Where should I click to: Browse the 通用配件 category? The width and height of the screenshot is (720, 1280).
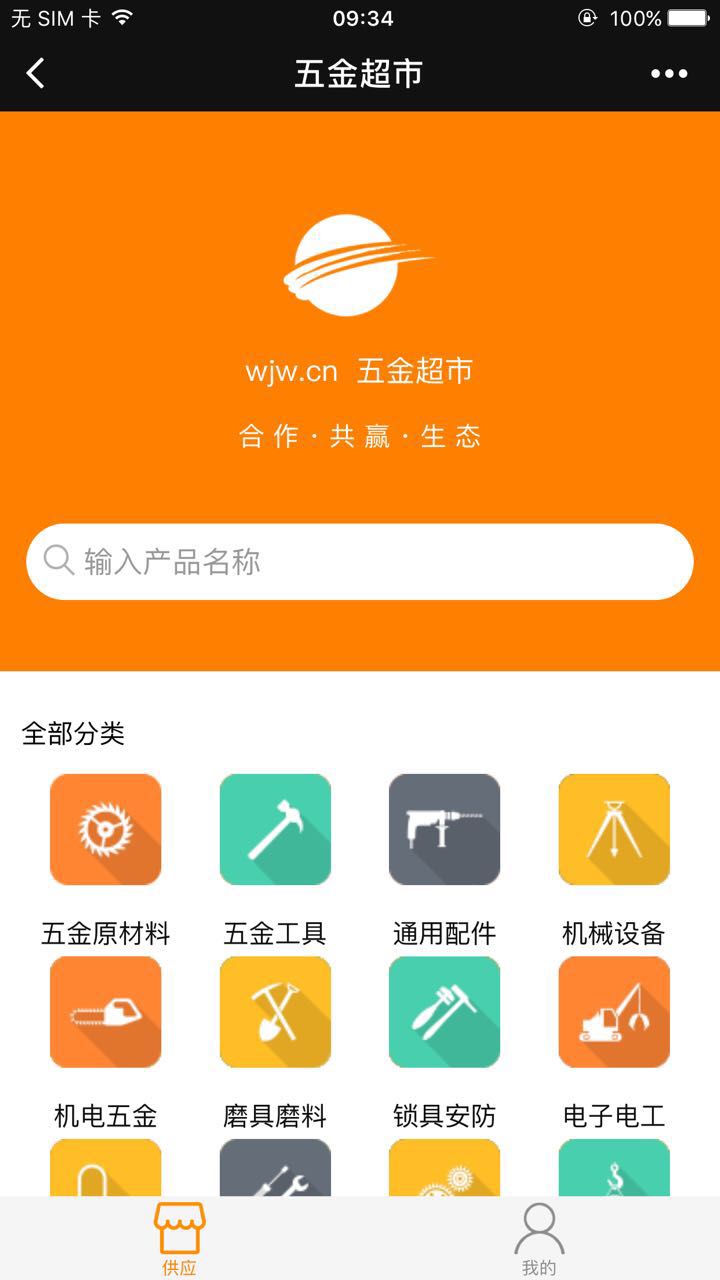444,830
